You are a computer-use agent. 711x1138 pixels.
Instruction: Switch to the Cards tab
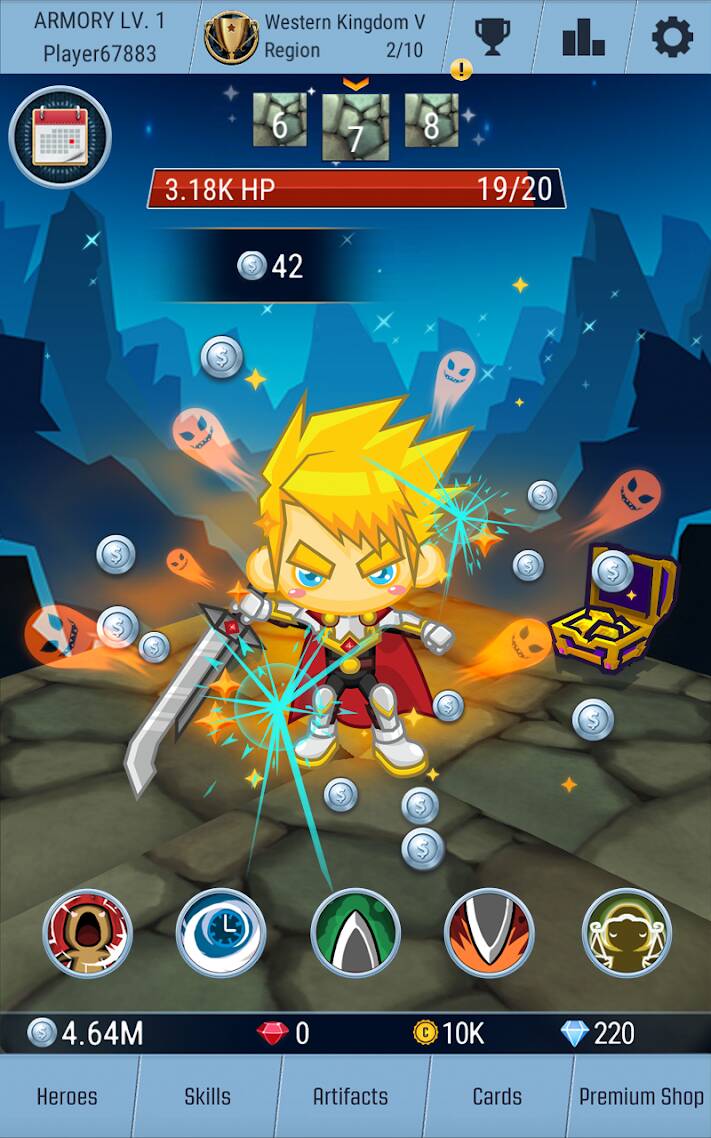pos(497,1096)
